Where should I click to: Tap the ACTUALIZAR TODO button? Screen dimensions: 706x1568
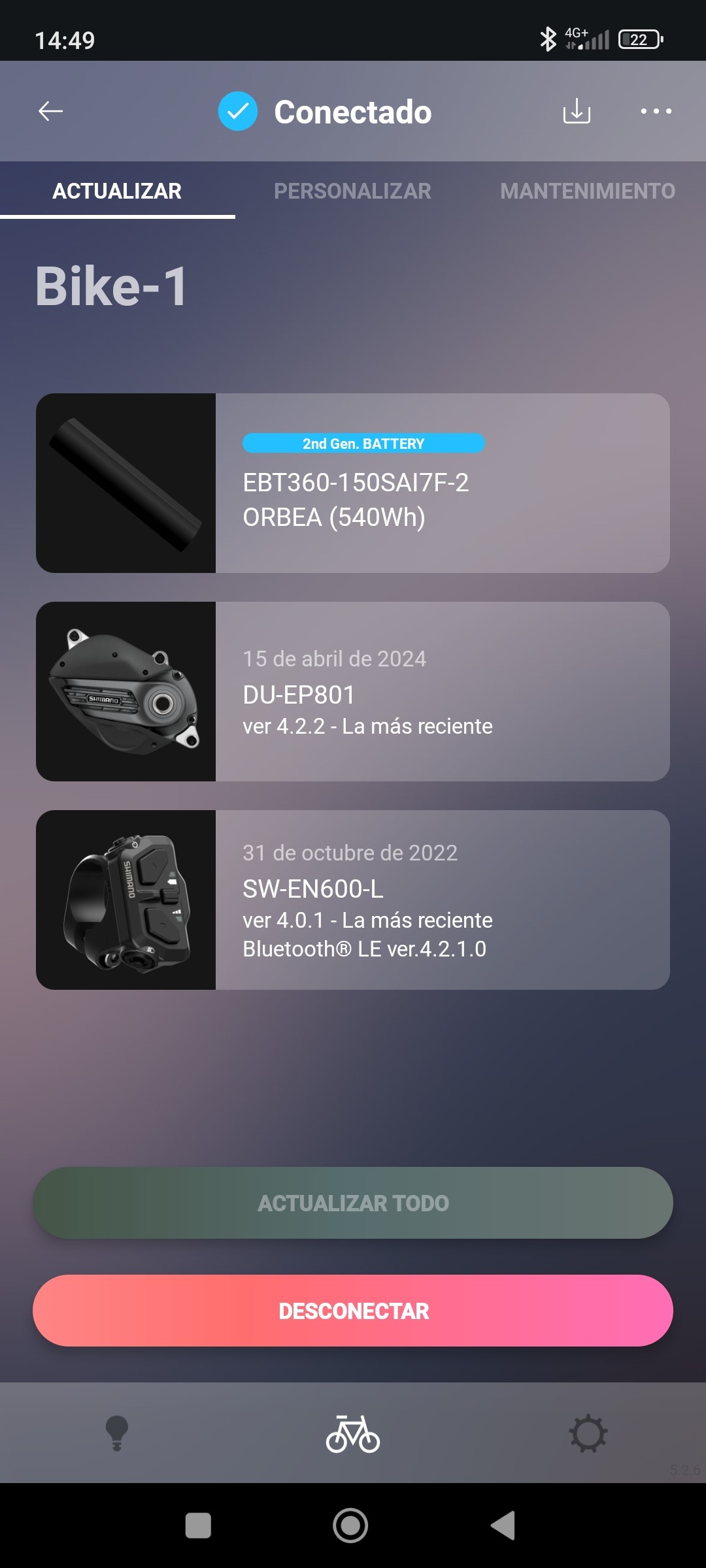pyautogui.click(x=353, y=1203)
